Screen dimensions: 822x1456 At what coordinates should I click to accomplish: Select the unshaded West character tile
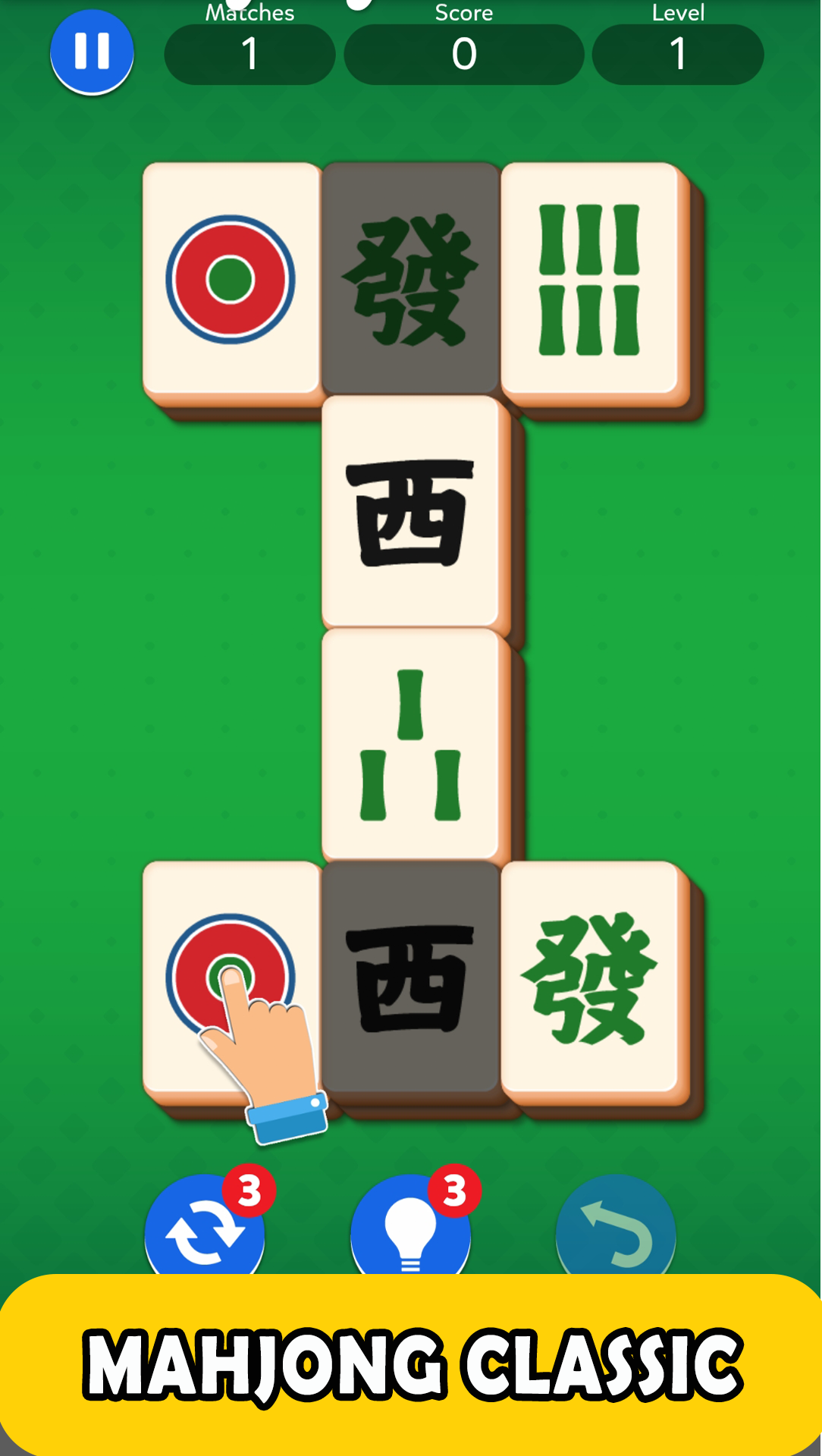point(410,512)
